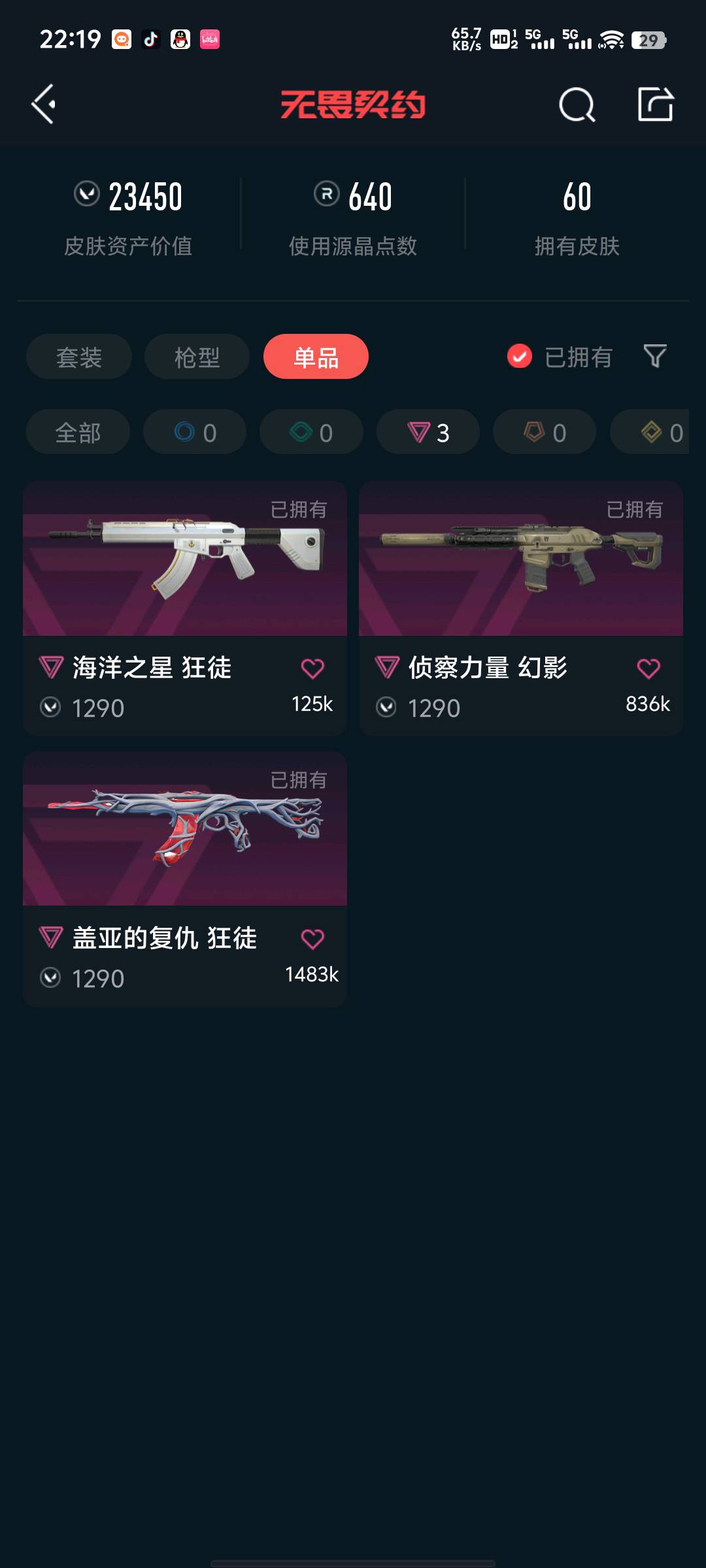The image size is (706, 1568).
Task: Go back using the top-left arrow
Action: tap(44, 105)
